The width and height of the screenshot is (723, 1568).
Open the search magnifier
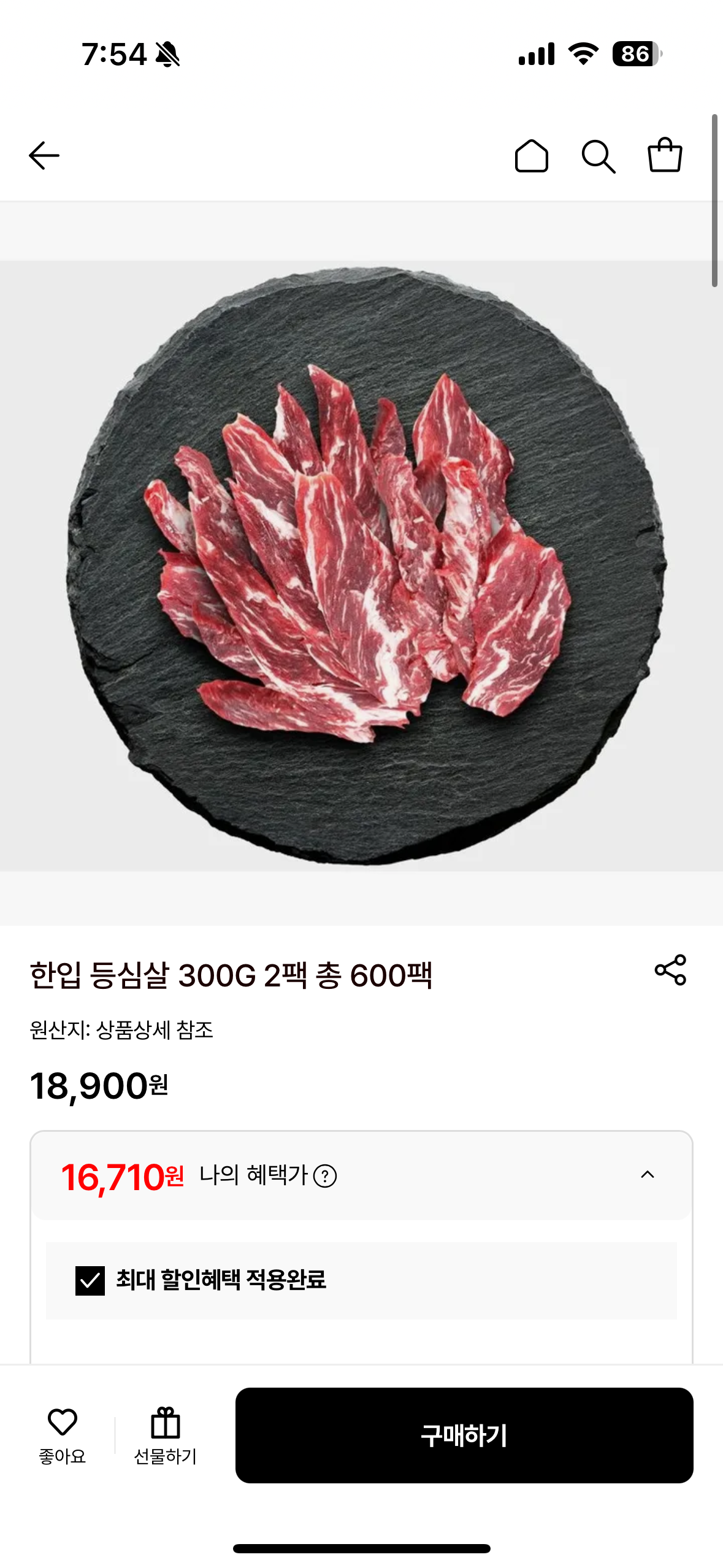598,156
